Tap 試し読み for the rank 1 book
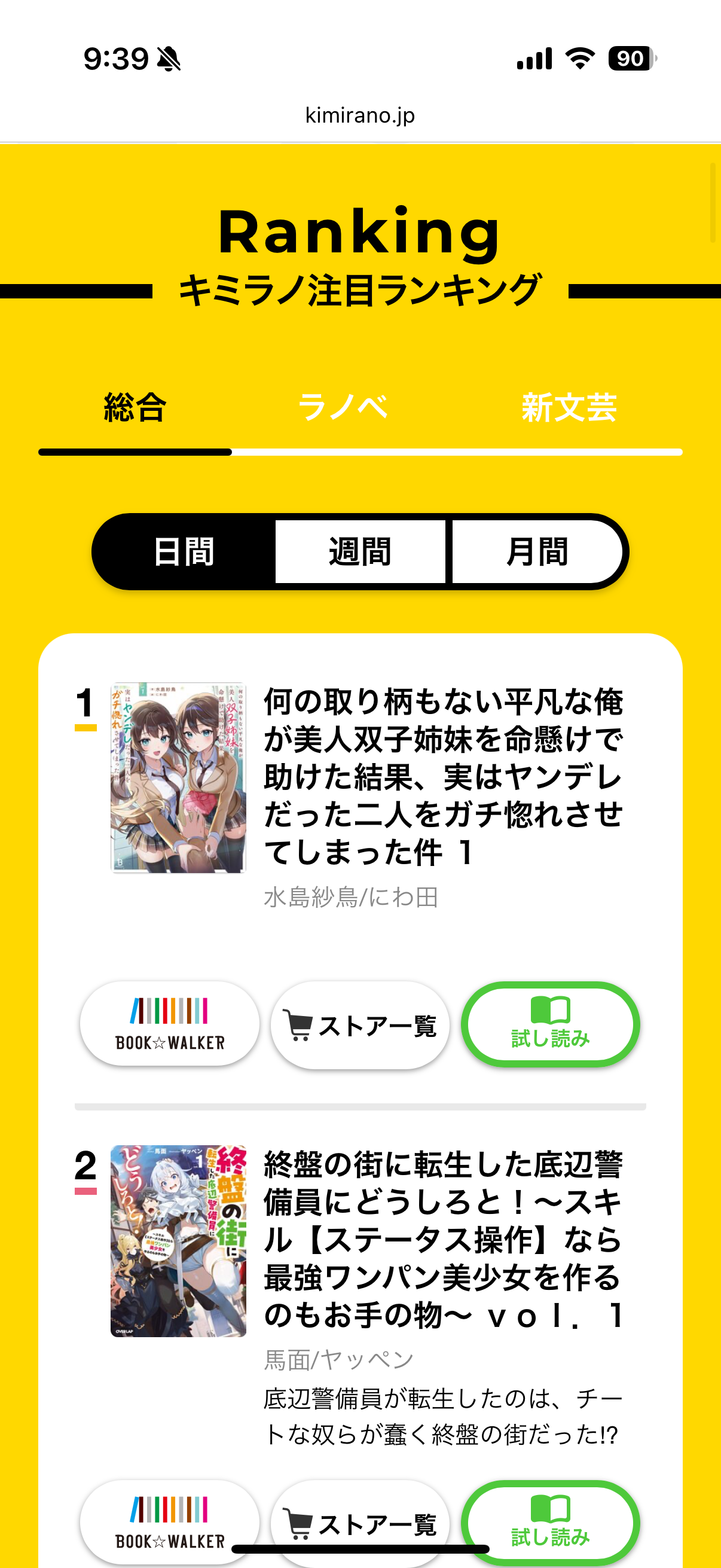 (550, 1024)
